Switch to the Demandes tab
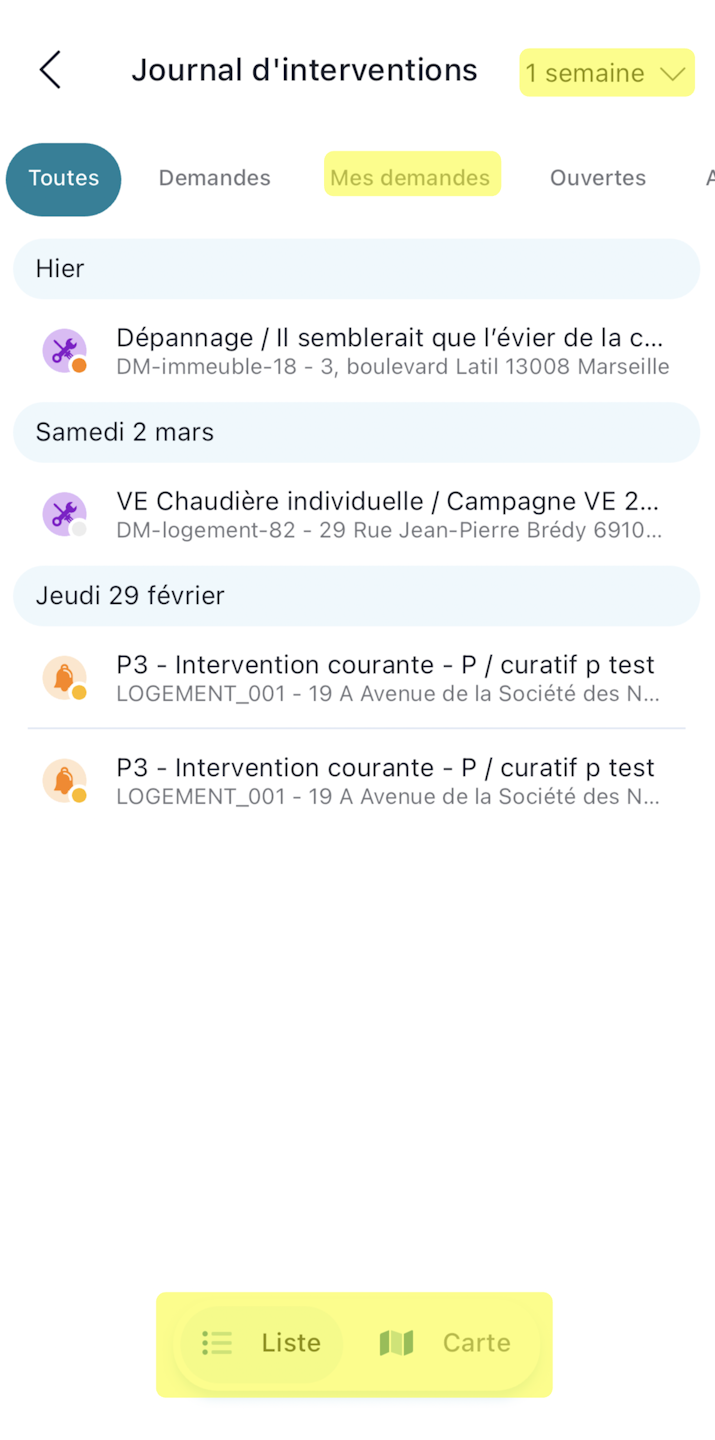This screenshot has width=715, height=1440. click(214, 179)
